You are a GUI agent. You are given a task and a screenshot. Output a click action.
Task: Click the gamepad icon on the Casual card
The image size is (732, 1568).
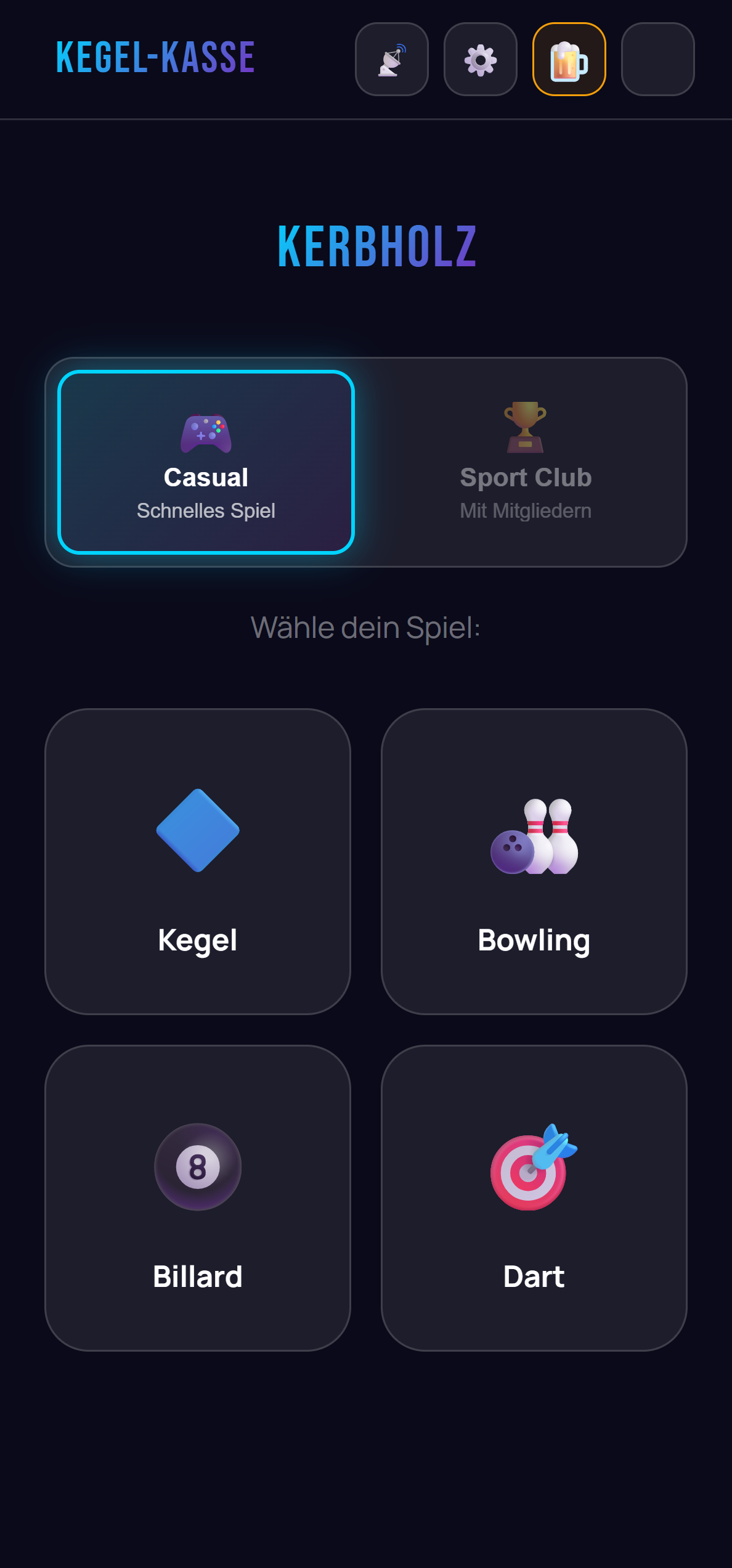pyautogui.click(x=206, y=435)
